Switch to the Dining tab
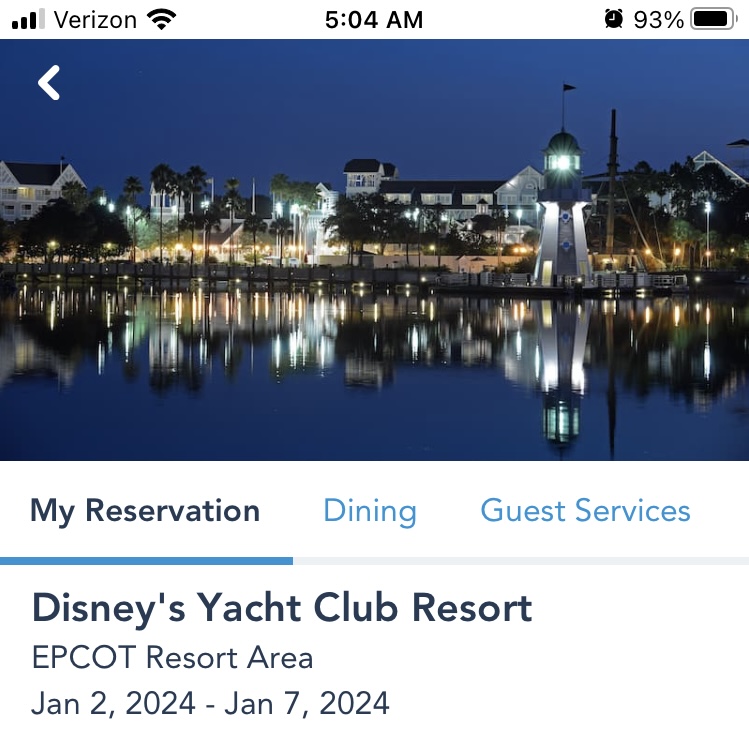749x755 pixels. [x=369, y=511]
